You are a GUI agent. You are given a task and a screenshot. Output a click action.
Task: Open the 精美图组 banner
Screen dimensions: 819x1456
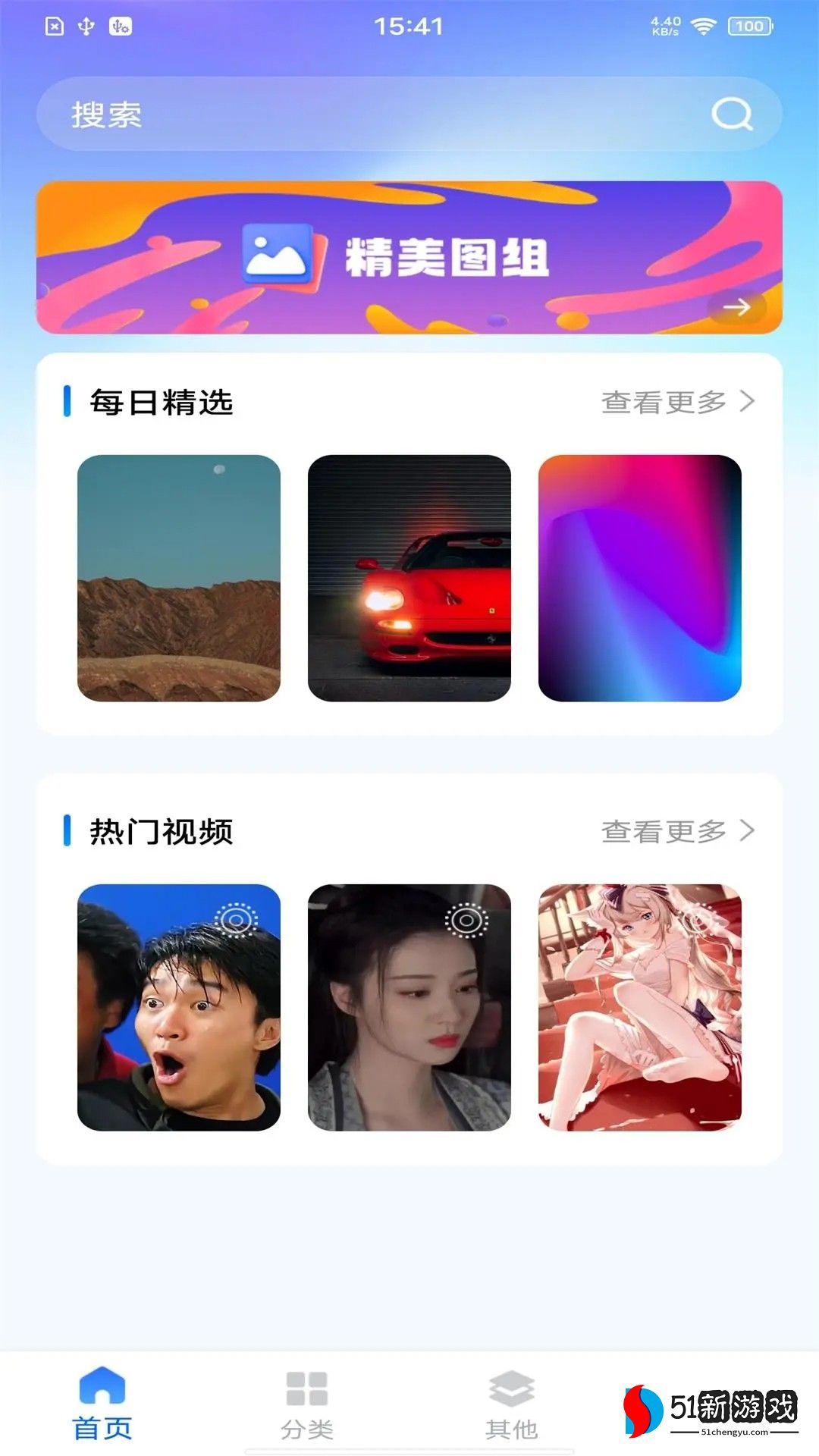pyautogui.click(x=409, y=258)
